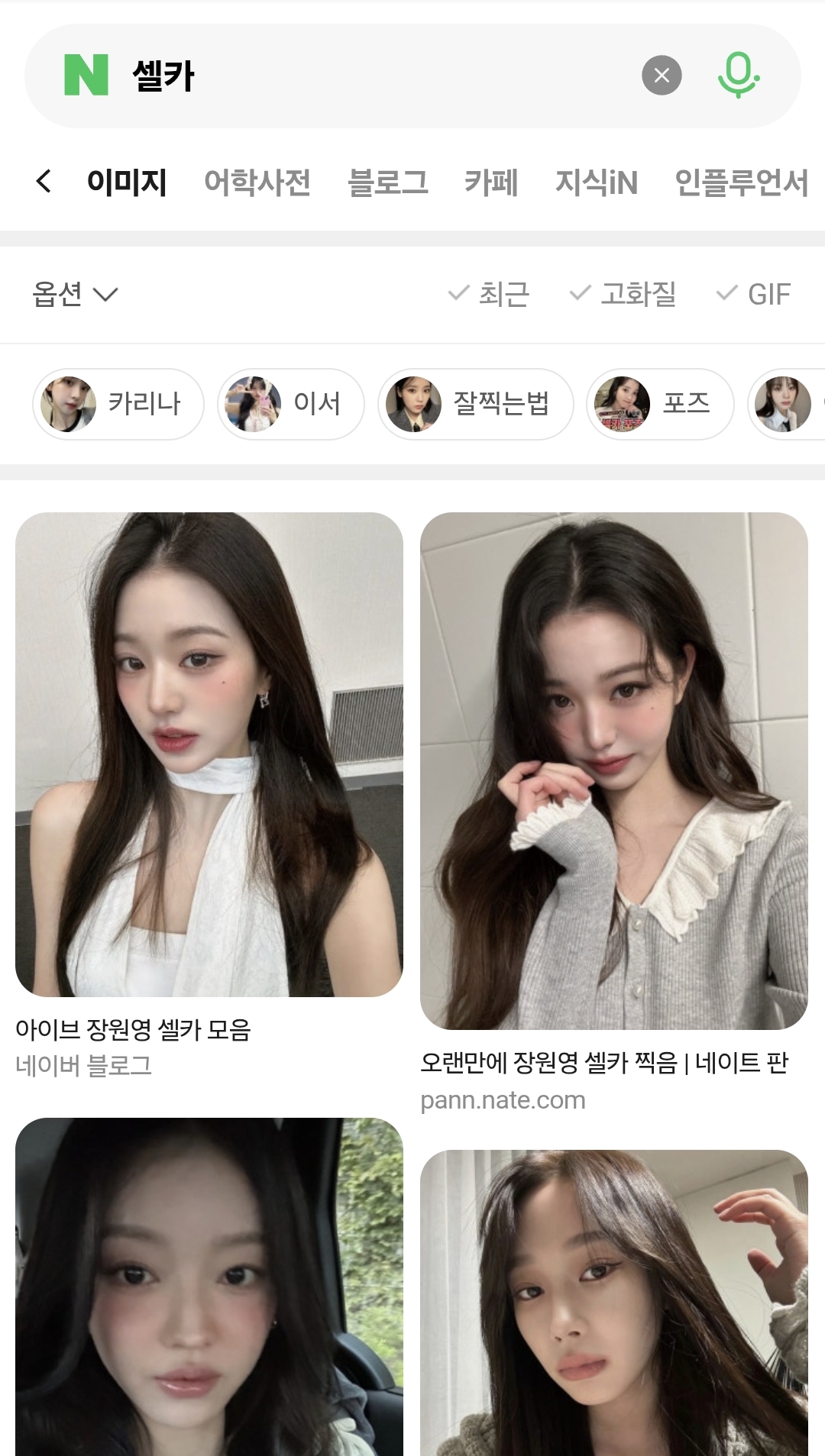825x1456 pixels.
Task: Switch to the 어학사전 tab
Action: (257, 182)
